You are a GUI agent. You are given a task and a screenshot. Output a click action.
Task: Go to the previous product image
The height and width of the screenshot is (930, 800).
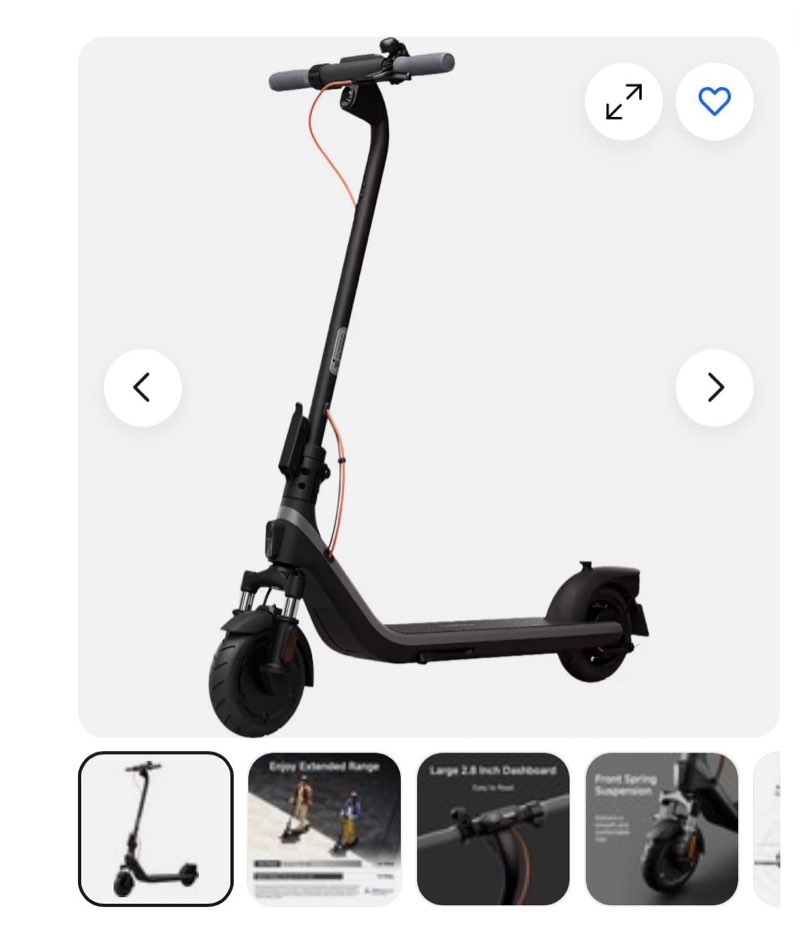[x=143, y=388]
